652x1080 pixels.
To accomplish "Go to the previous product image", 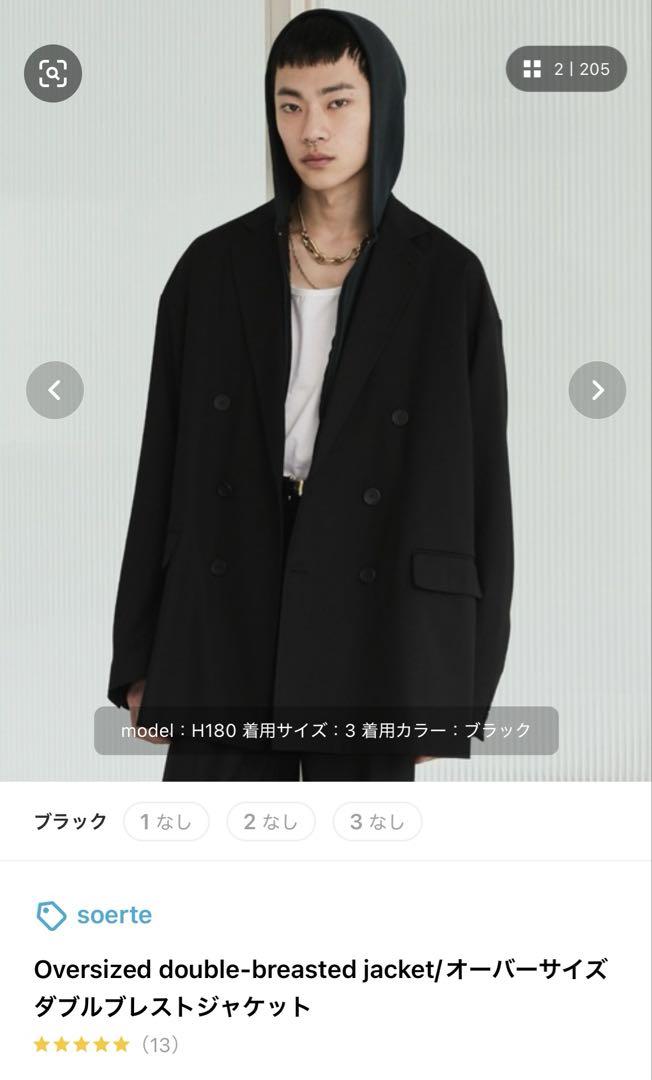I will 55,391.
